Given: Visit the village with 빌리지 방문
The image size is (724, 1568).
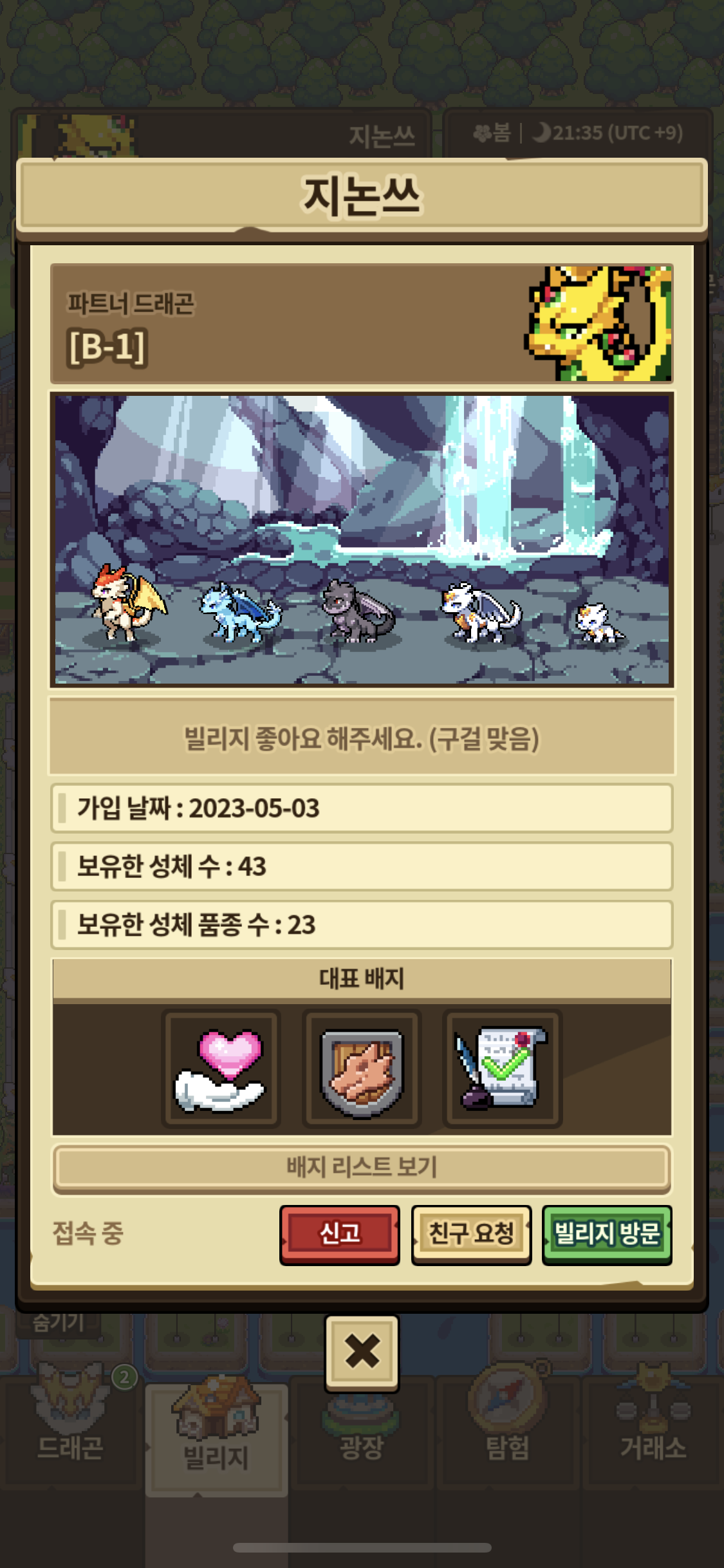Looking at the screenshot, I should tap(607, 1235).
